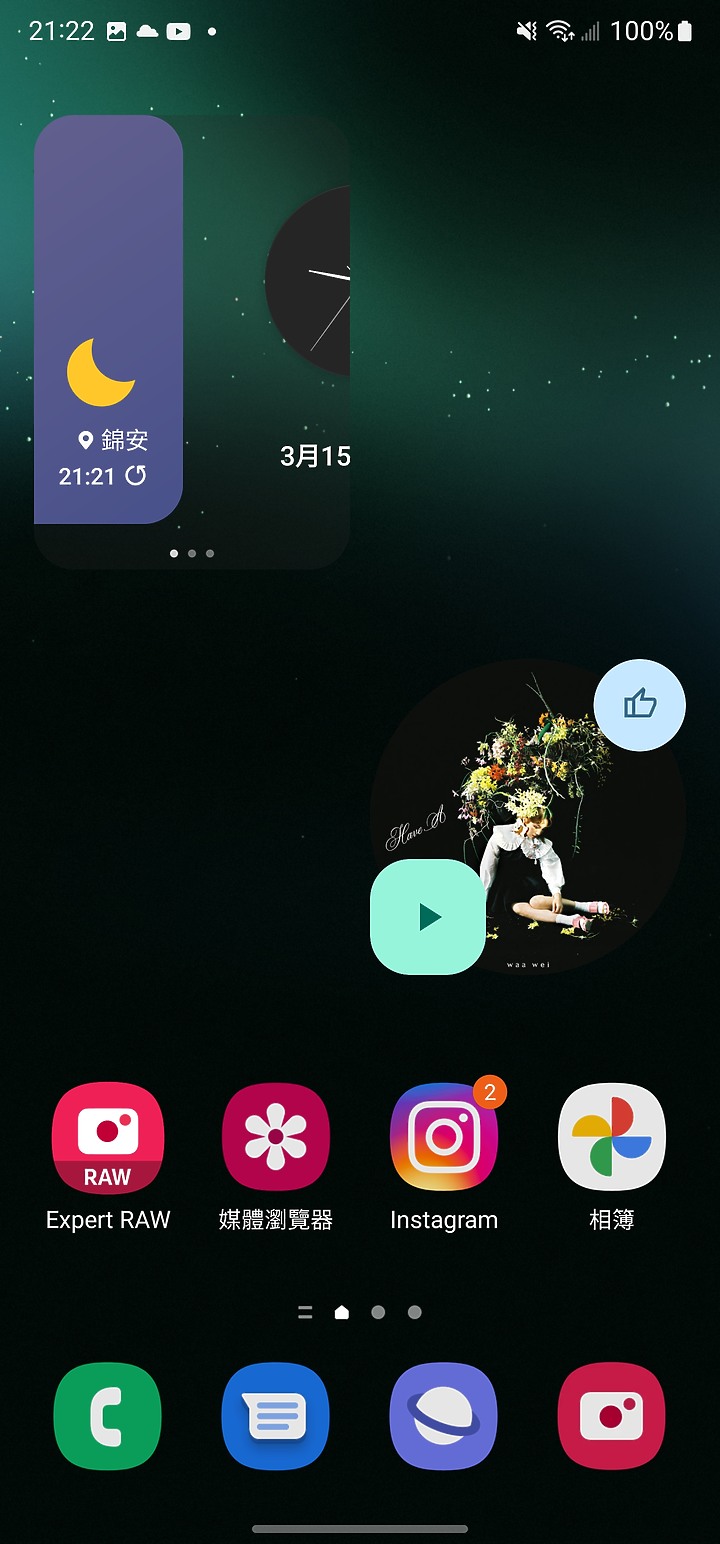Launch Samsung Internet browser from the dock
Screen dimensions: 720x1544
[x=443, y=1417]
